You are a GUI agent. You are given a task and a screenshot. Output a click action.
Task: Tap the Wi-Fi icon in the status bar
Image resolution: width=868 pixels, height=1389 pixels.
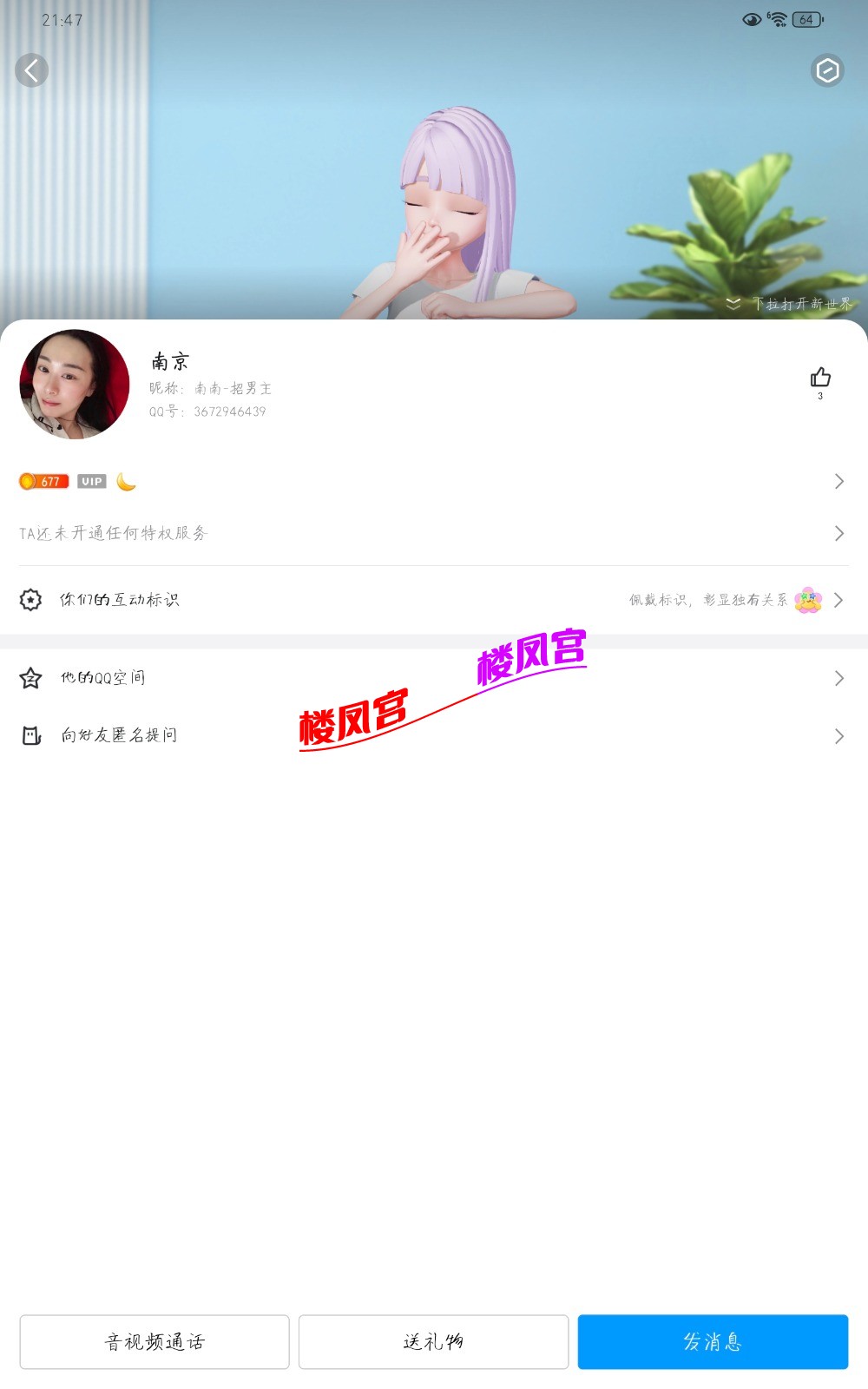click(779, 18)
